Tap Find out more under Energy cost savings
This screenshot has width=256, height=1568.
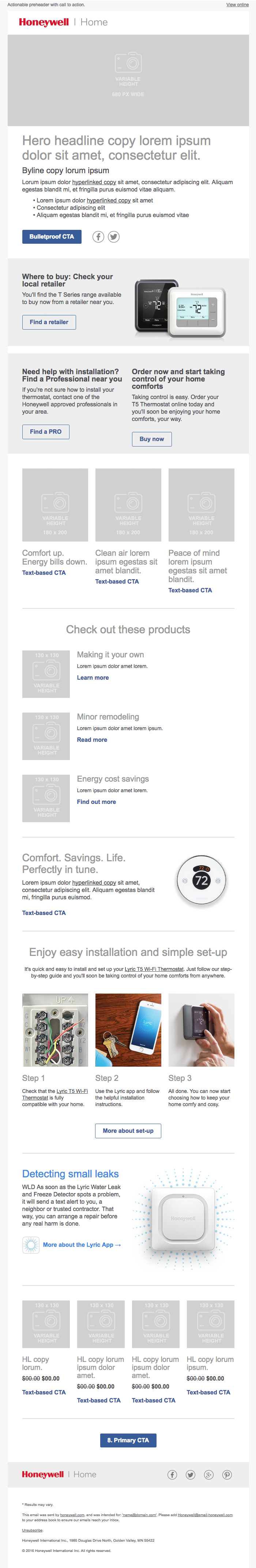pyautogui.click(x=96, y=802)
